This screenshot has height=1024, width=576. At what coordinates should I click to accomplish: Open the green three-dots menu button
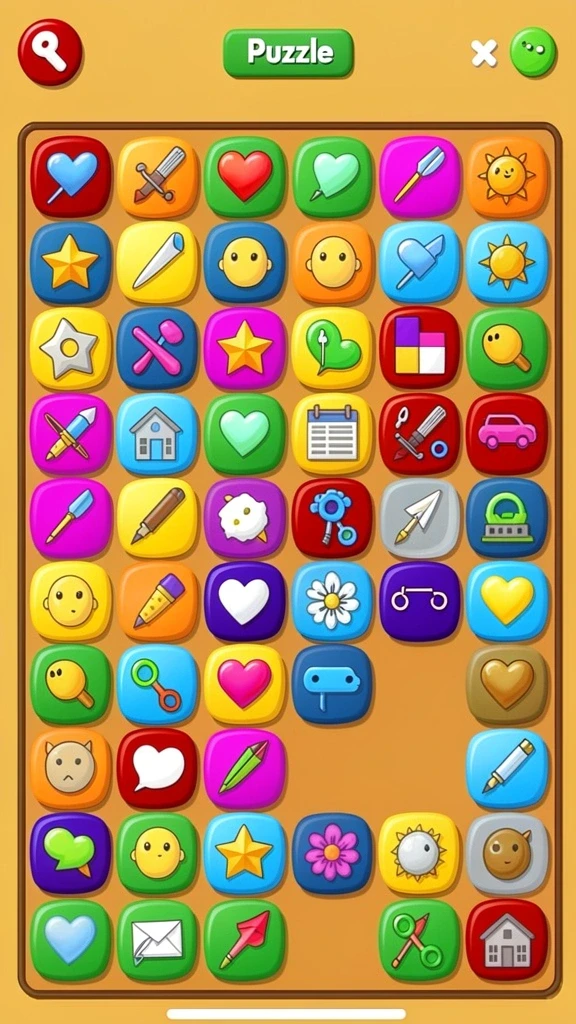pos(534,52)
